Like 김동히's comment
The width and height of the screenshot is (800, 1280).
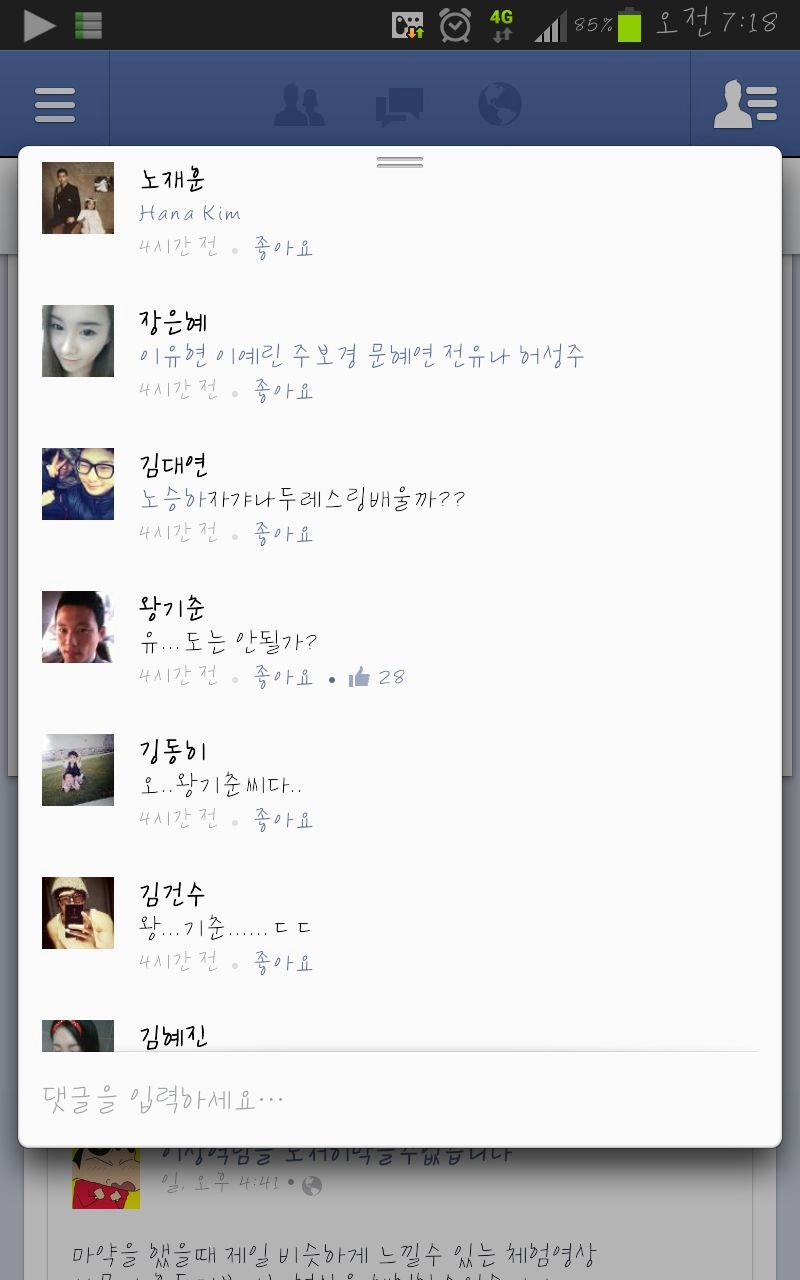(x=283, y=820)
